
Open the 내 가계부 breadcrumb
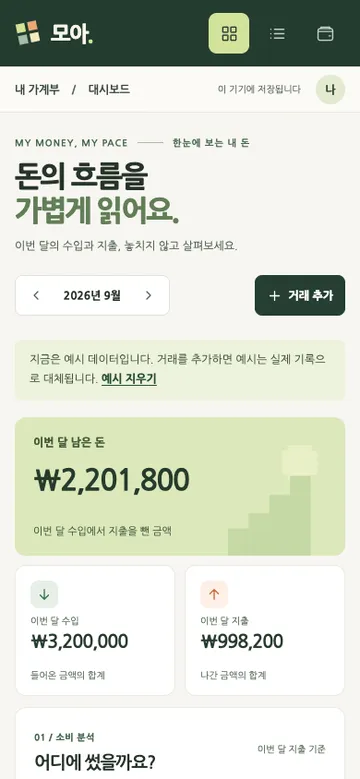(x=37, y=89)
